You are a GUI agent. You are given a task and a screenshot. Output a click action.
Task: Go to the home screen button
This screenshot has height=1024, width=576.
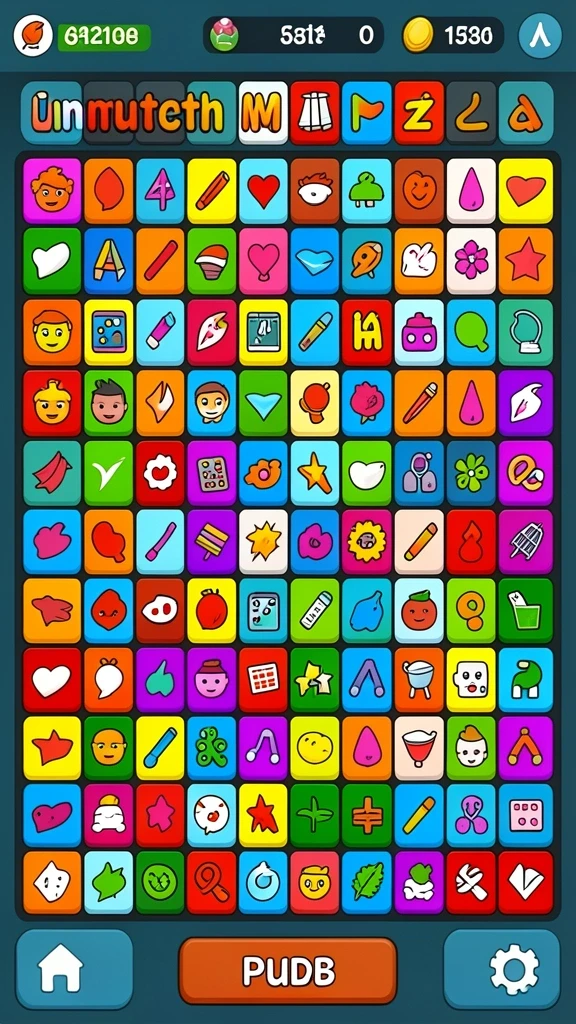click(x=74, y=968)
